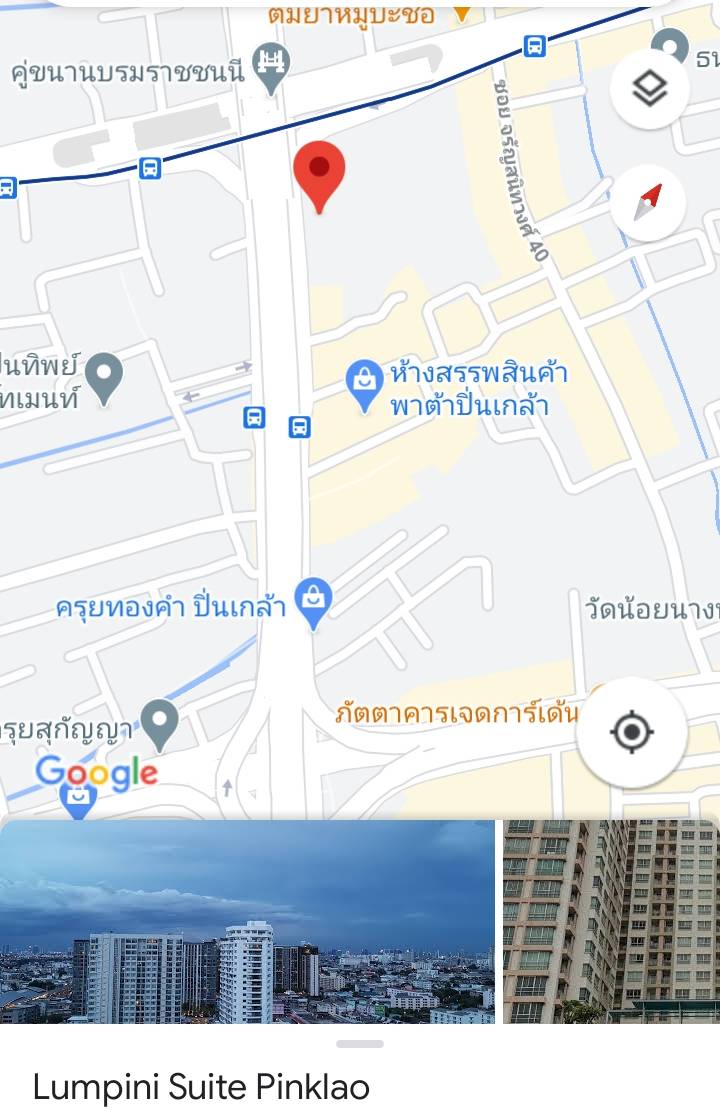Open the map layers button
The image size is (720, 1119).
point(650,89)
